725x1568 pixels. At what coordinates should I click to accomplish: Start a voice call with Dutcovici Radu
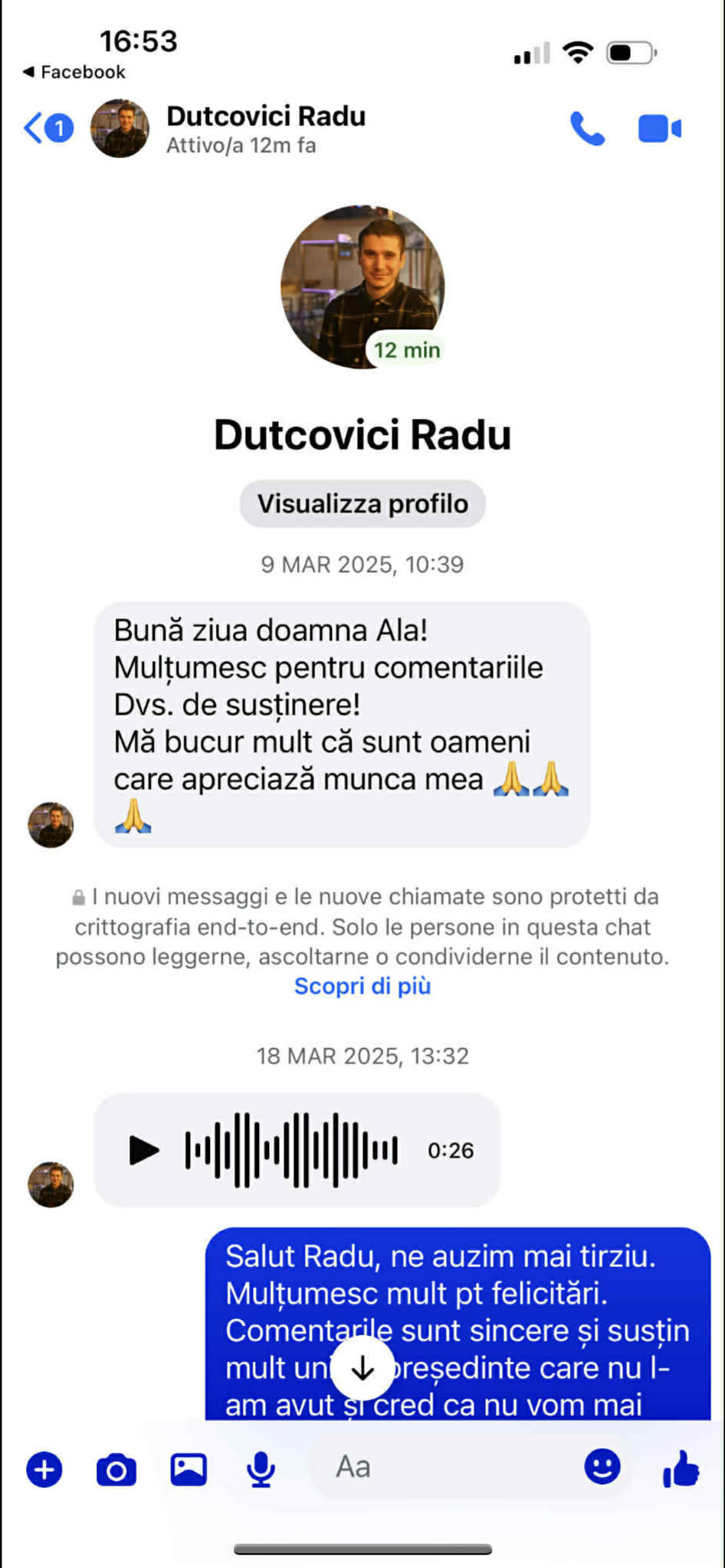point(587,129)
